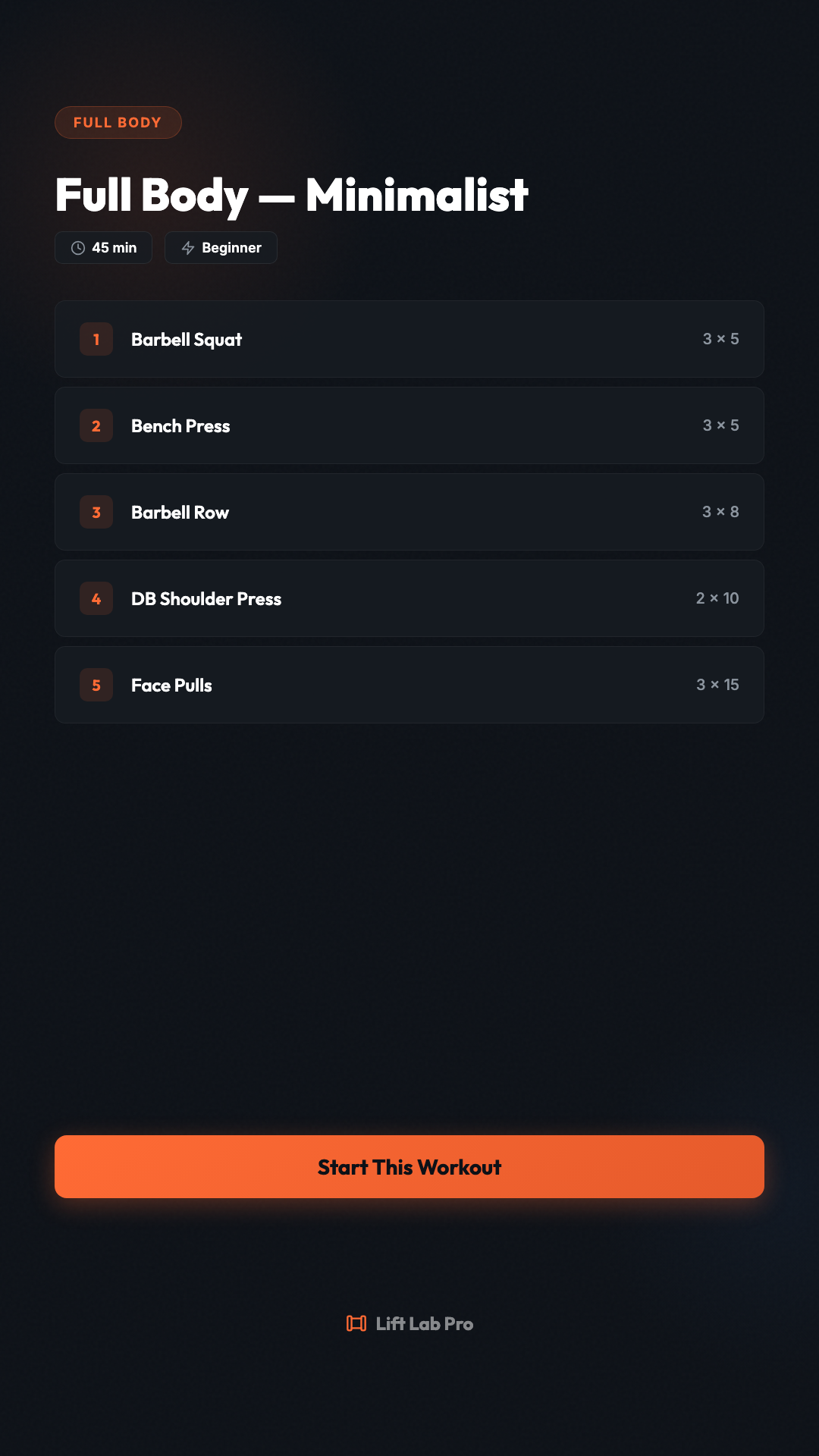The width and height of the screenshot is (819, 1456).
Task: Select the Barbell Row exercise row
Action: [x=409, y=512]
